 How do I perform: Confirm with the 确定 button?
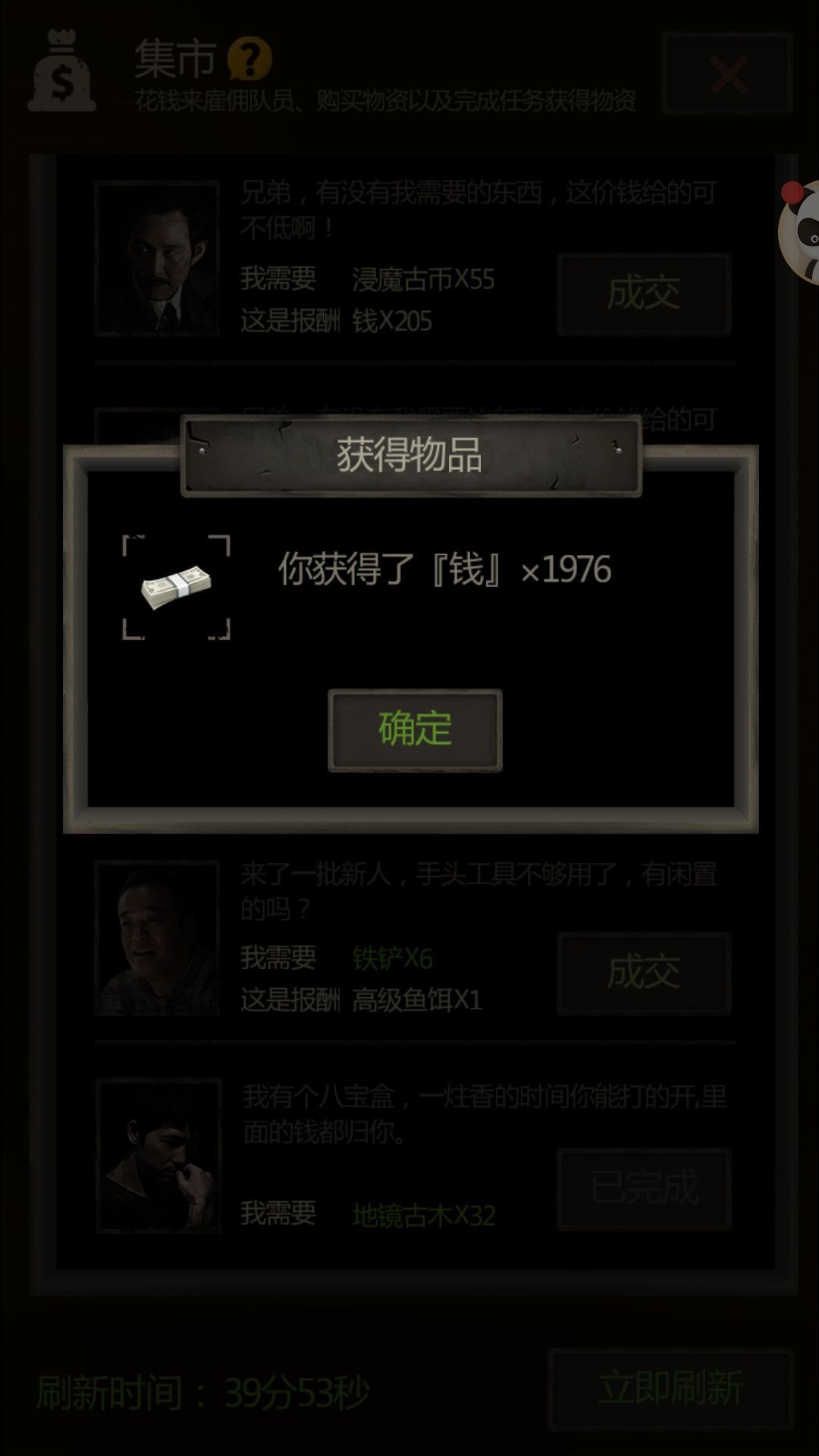(x=415, y=730)
